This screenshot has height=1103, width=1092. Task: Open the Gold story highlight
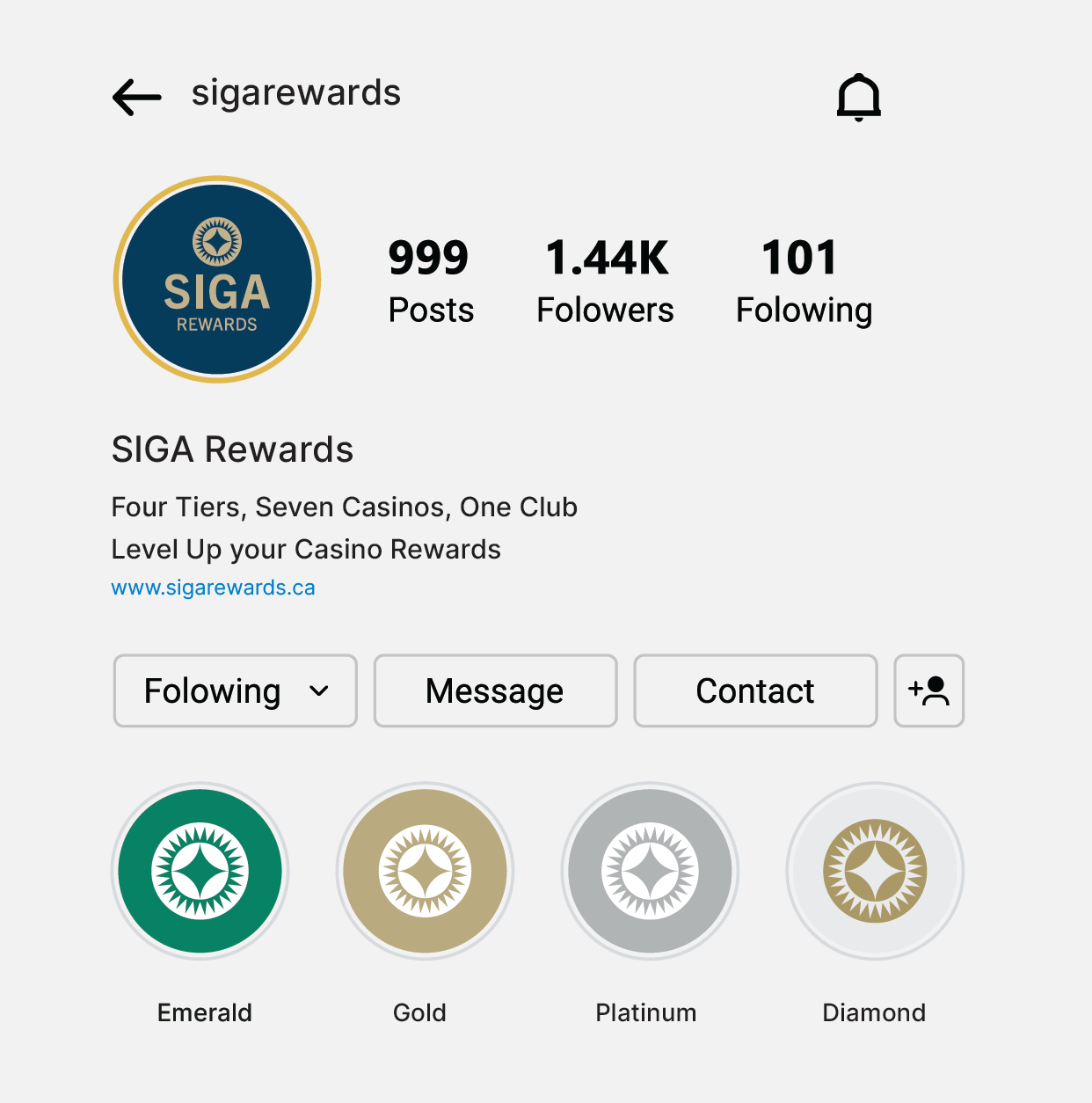point(425,871)
